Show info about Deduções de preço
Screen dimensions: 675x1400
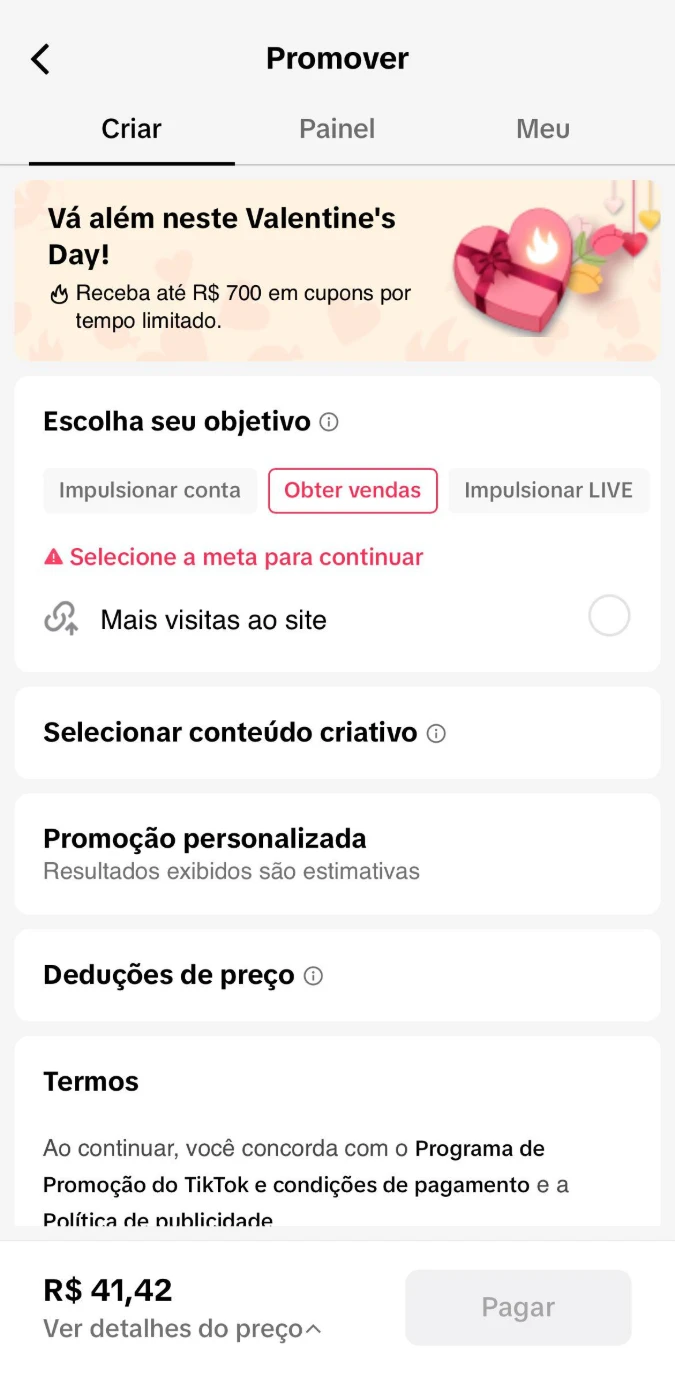[x=313, y=976]
